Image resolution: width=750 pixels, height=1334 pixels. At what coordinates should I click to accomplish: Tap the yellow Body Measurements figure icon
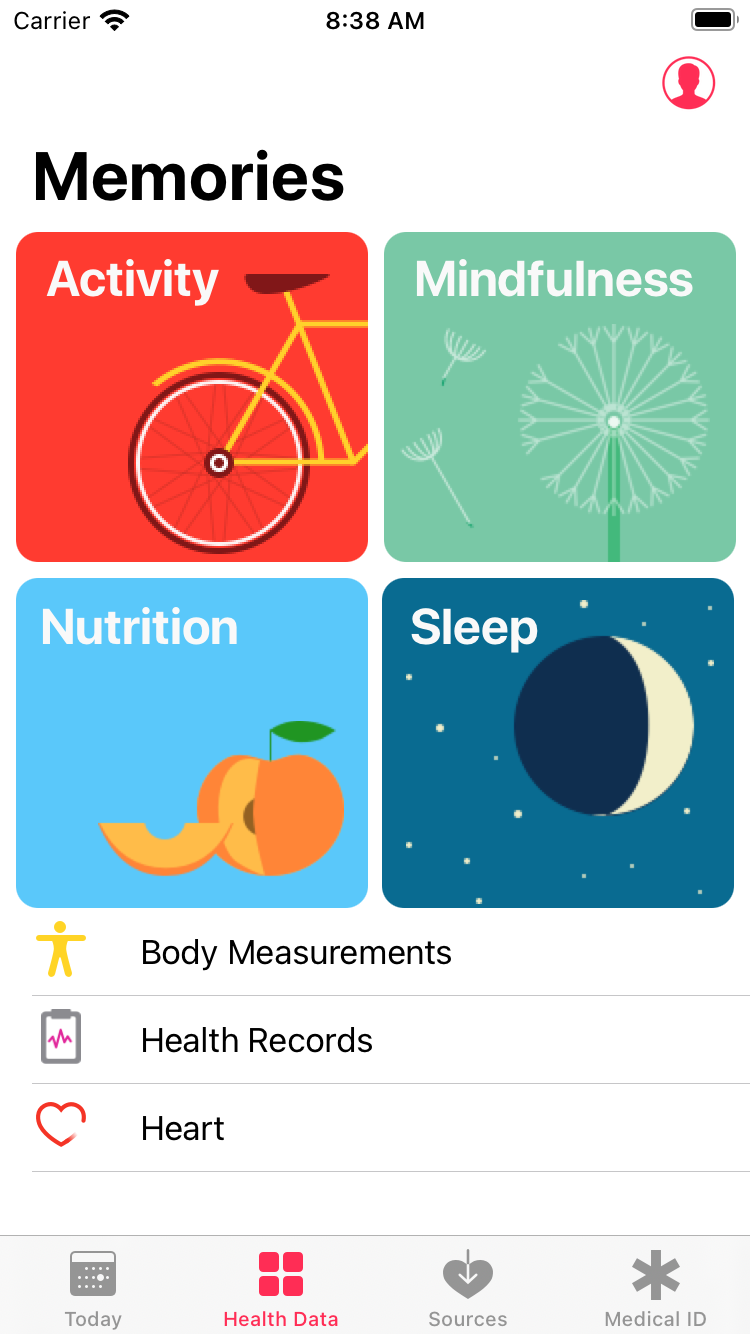60,951
